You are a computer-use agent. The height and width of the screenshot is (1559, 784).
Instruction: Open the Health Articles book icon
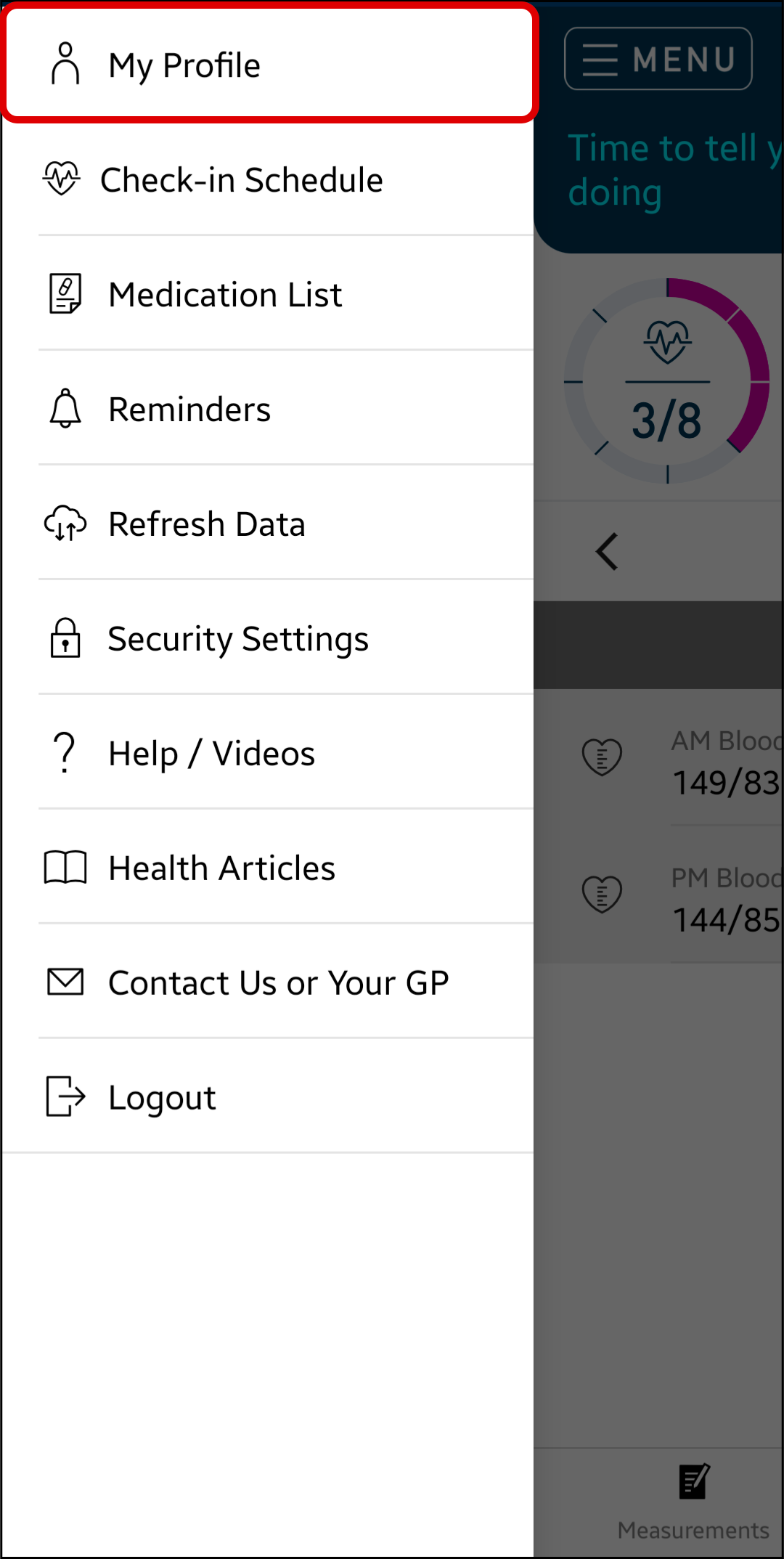click(x=64, y=867)
